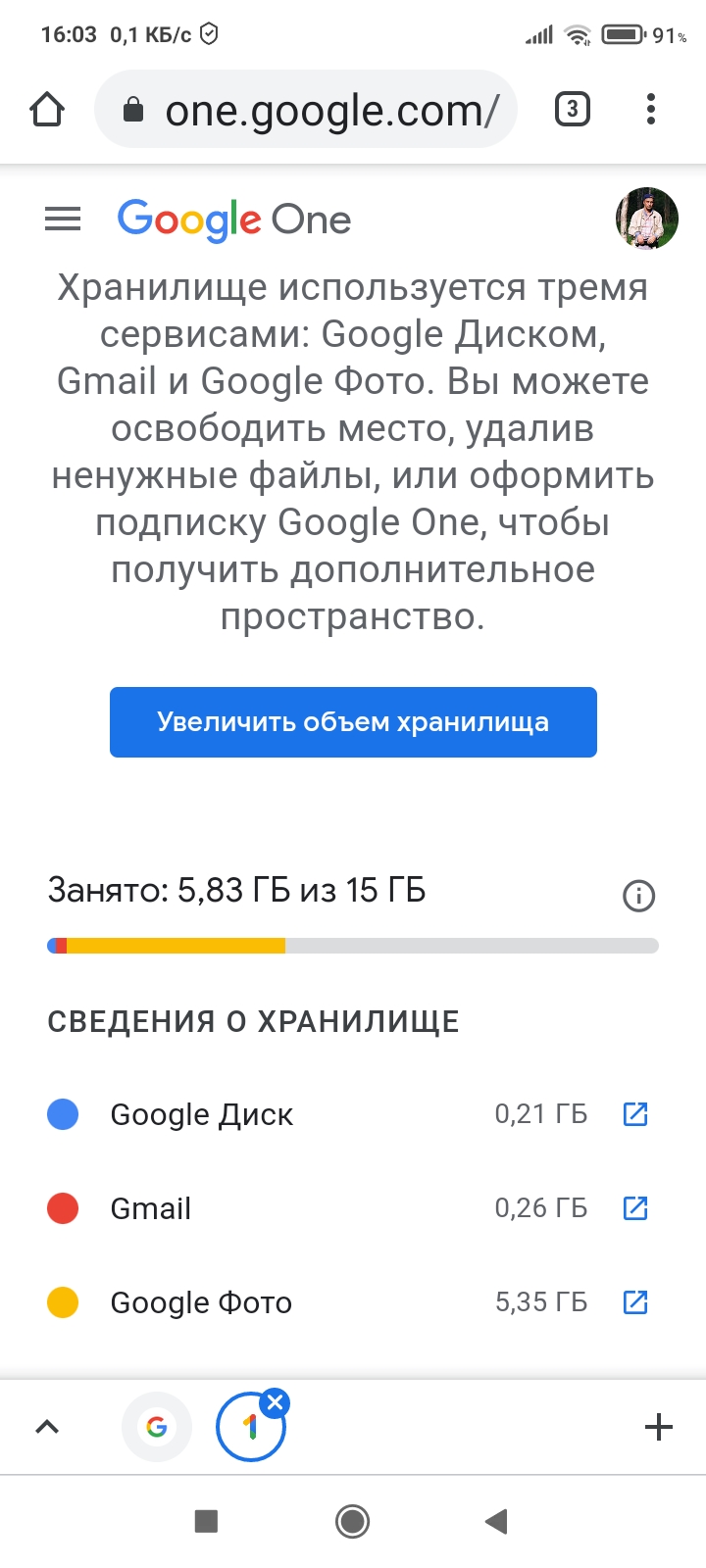The width and height of the screenshot is (706, 1568).
Task: Expand the tab group strip chevron
Action: coord(47,1427)
